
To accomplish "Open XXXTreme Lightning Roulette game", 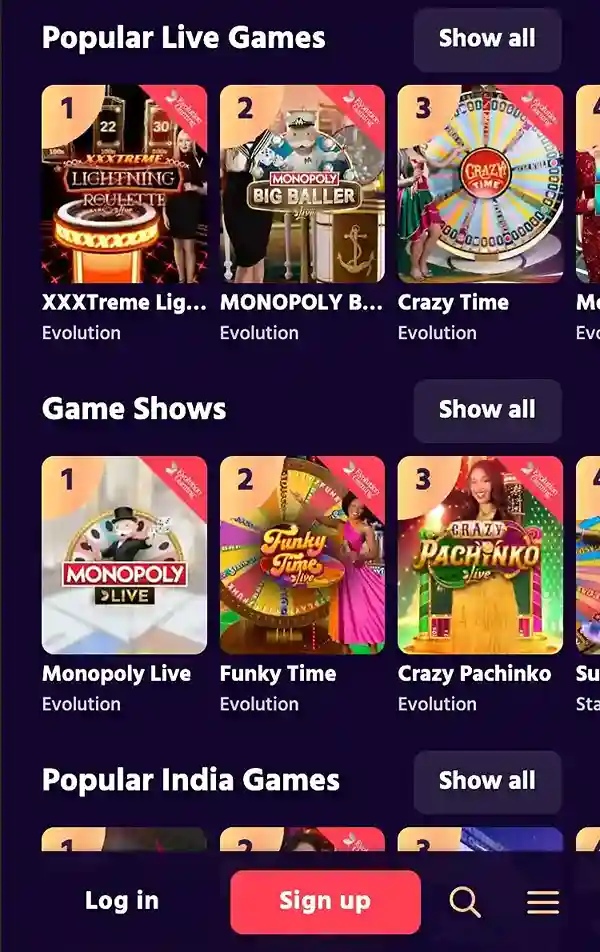I will pyautogui.click(x=124, y=184).
